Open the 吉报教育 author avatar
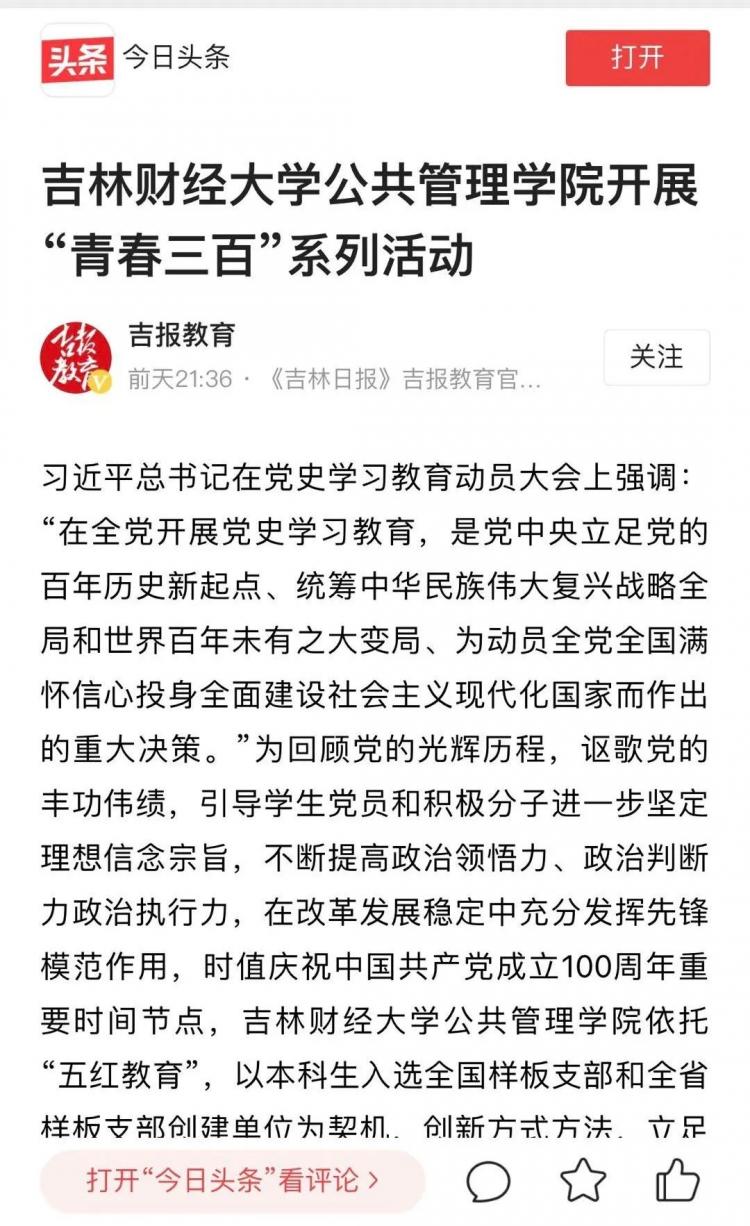The image size is (750, 1226). pos(76,358)
